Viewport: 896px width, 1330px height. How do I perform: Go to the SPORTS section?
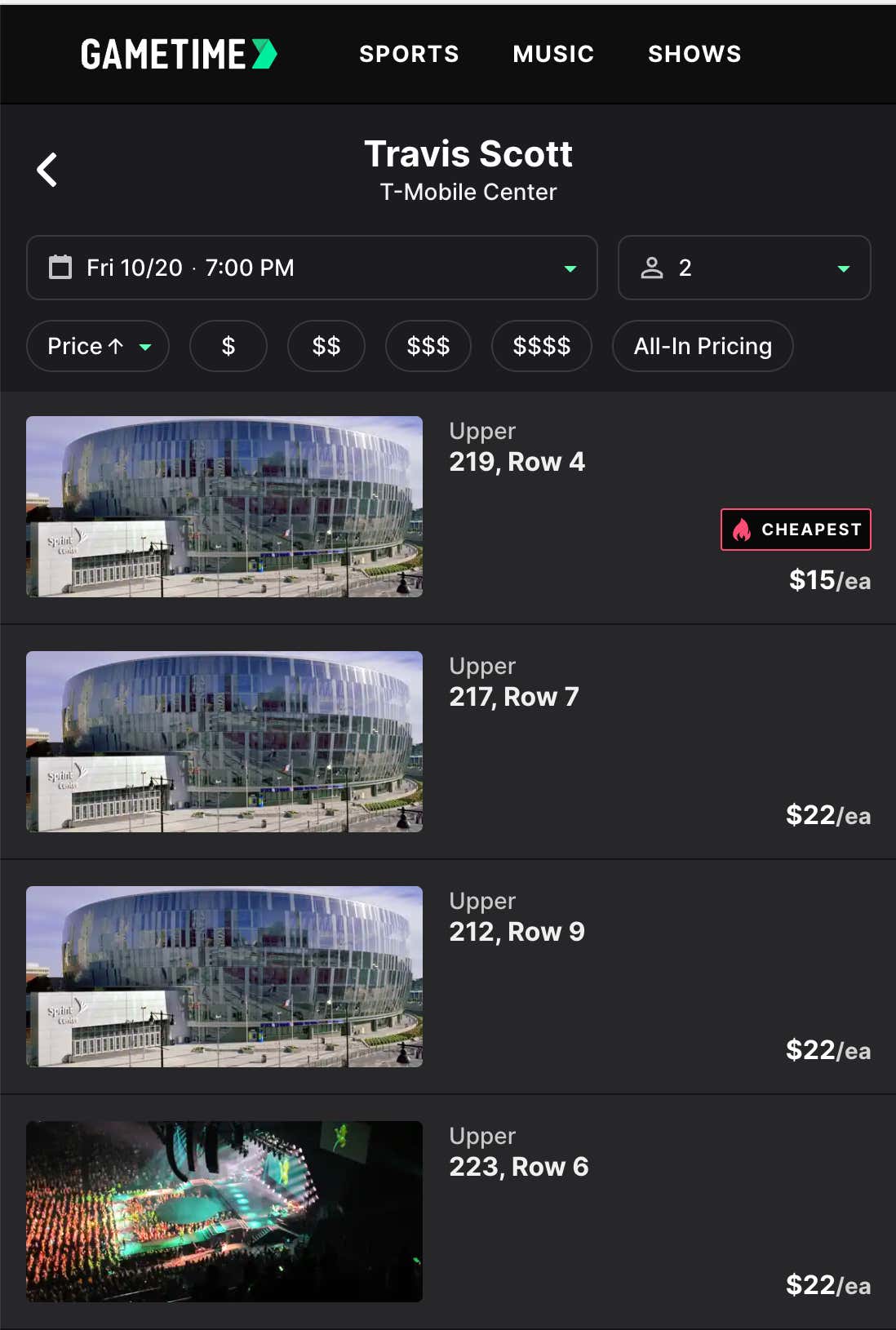[x=408, y=54]
